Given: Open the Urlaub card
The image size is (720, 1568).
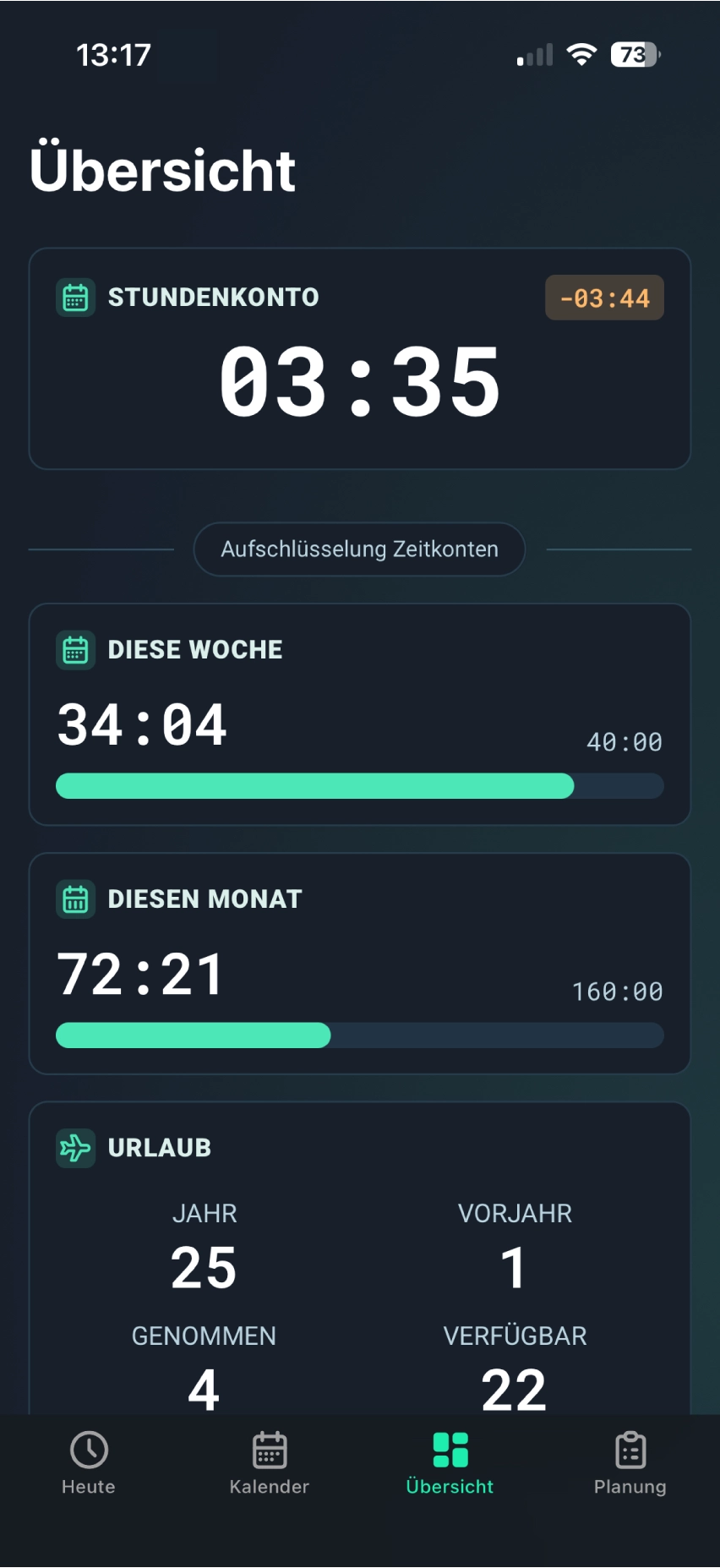Looking at the screenshot, I should (360, 1259).
